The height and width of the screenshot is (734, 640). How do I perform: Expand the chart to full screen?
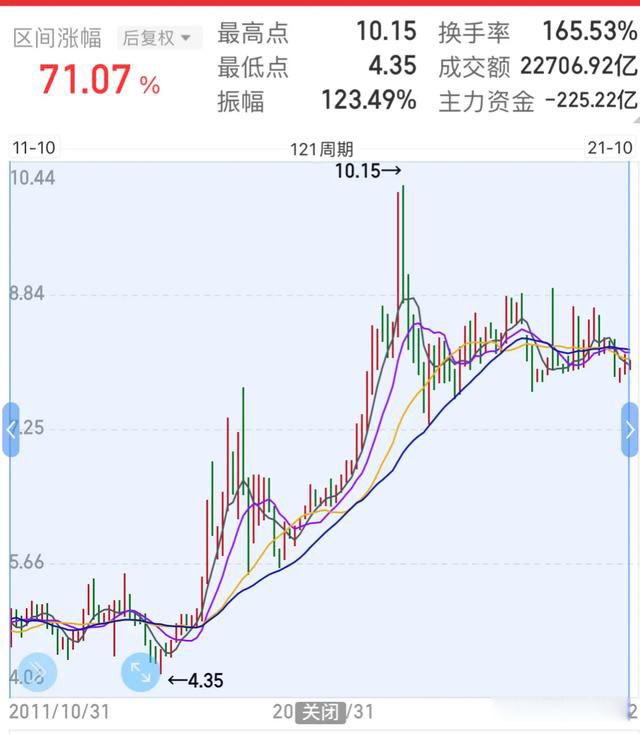(141, 672)
